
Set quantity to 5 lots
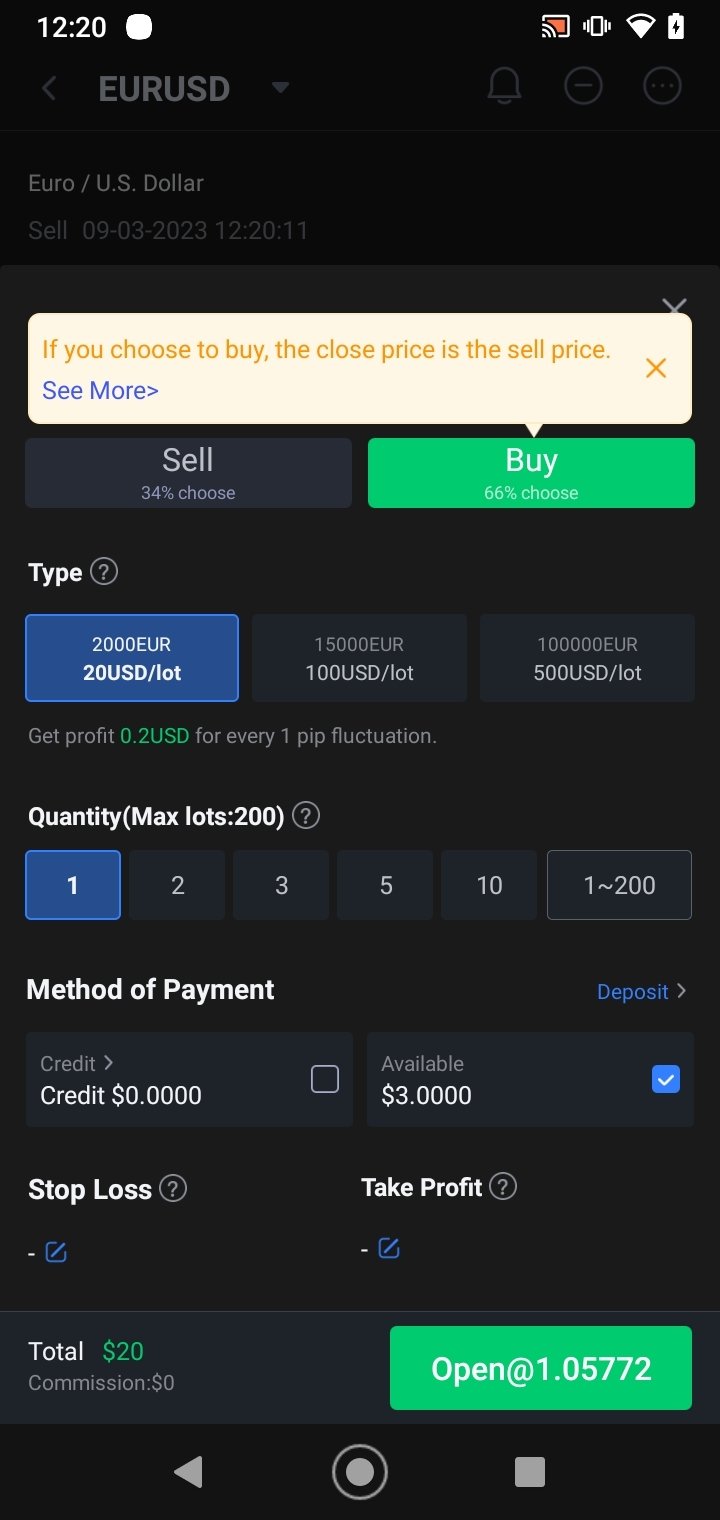pos(385,885)
